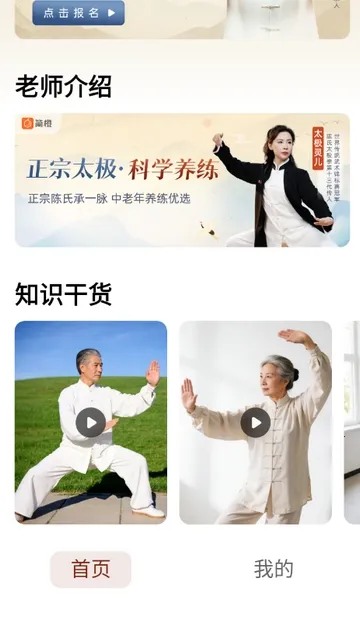This screenshot has width=360, height=621.
Task: Select the 首页 tab
Action: 91,569
